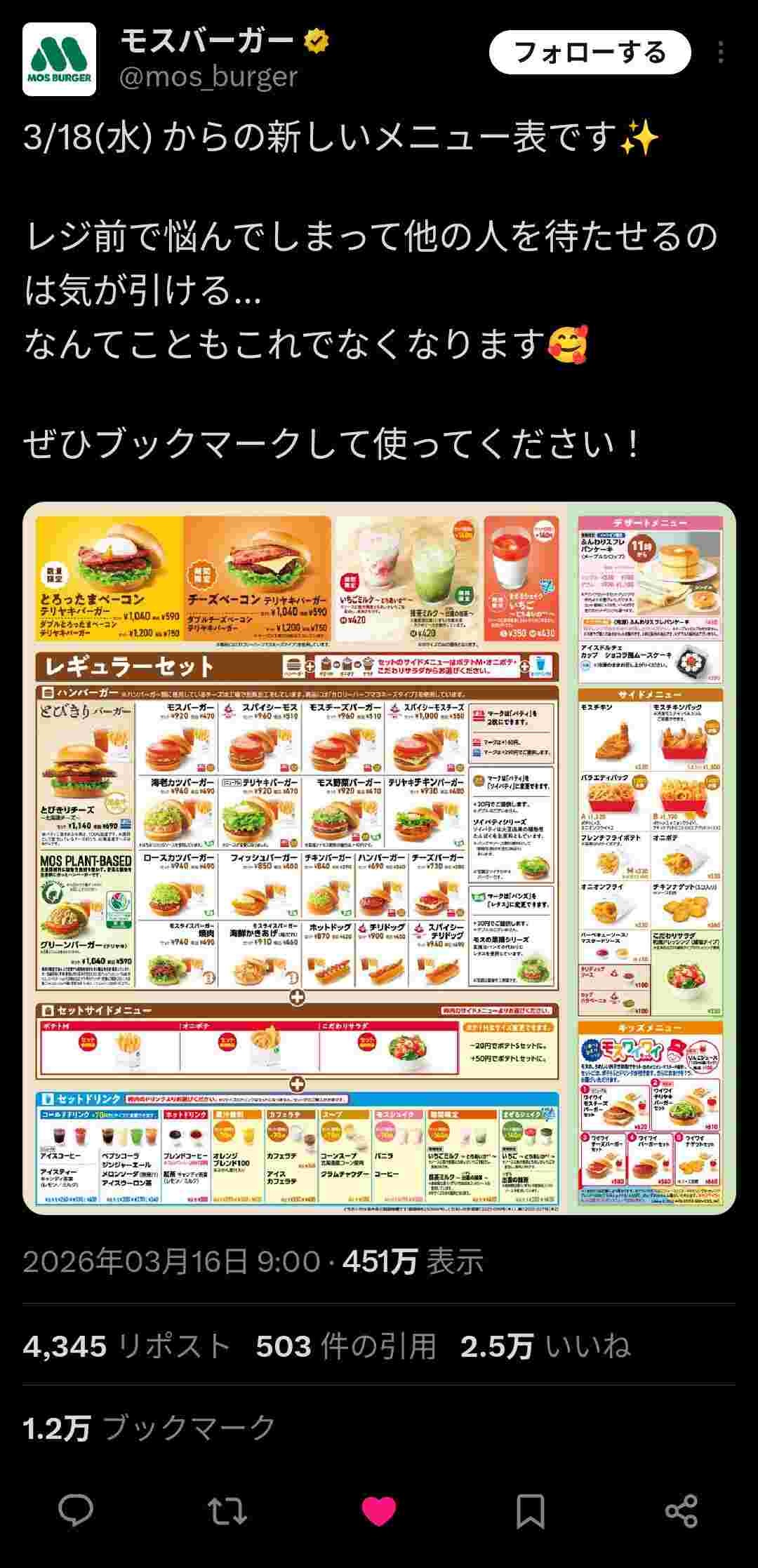The width and height of the screenshot is (758, 1568).
Task: Open the post's overflow menu
Action: 721,53
